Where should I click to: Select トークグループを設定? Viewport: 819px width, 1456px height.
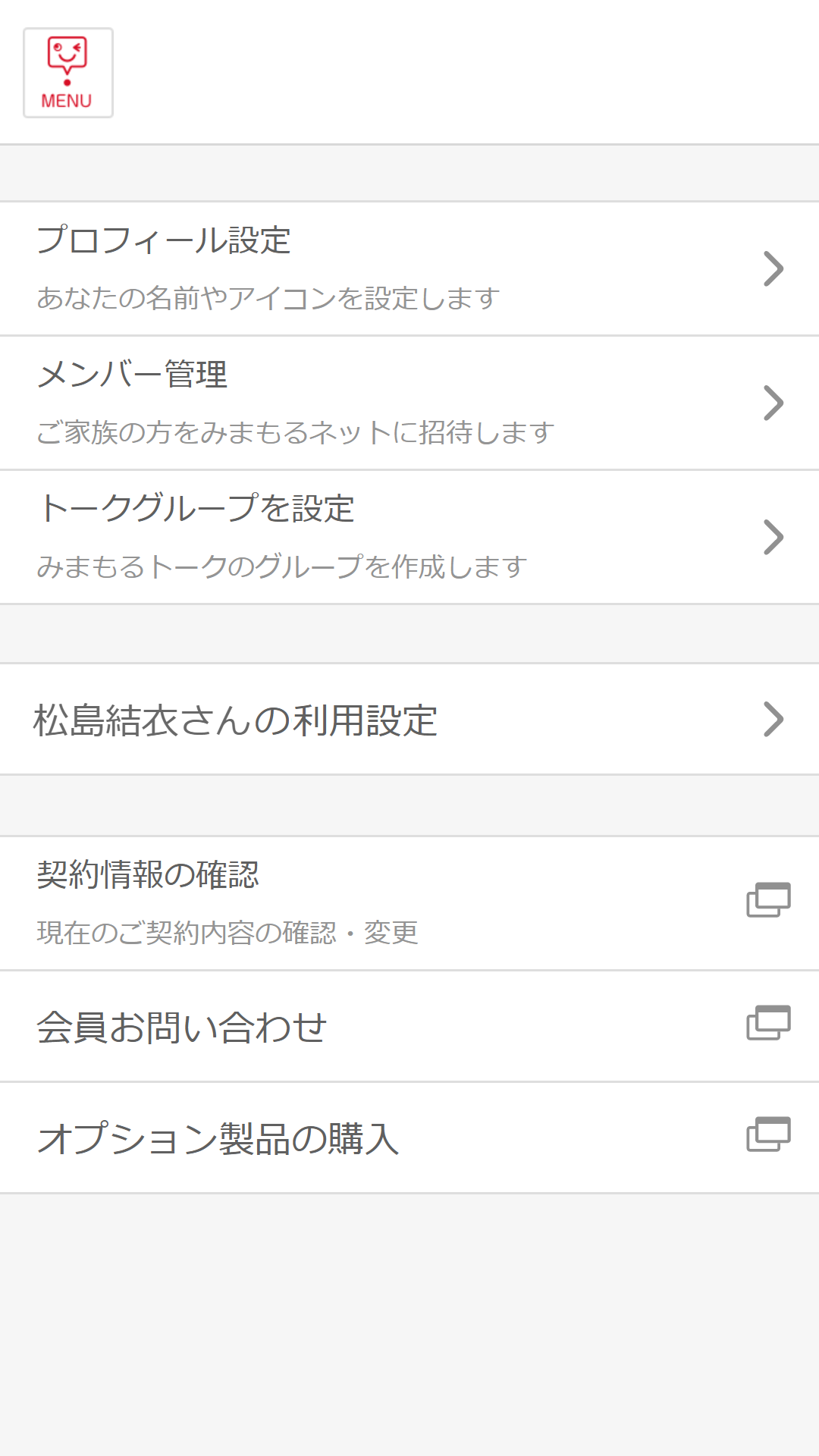pyautogui.click(x=409, y=537)
